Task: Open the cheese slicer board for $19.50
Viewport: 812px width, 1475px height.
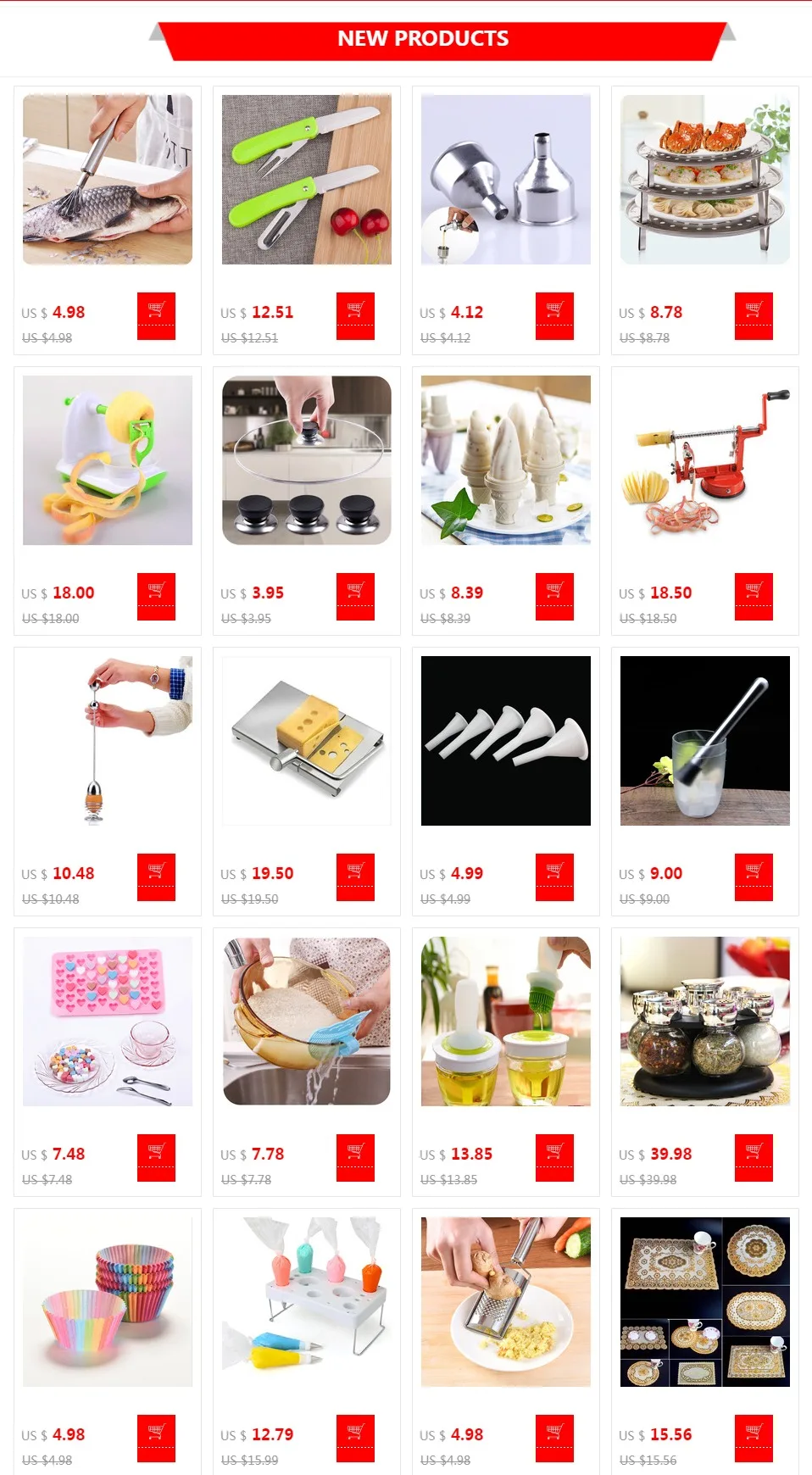Action: coord(307,741)
